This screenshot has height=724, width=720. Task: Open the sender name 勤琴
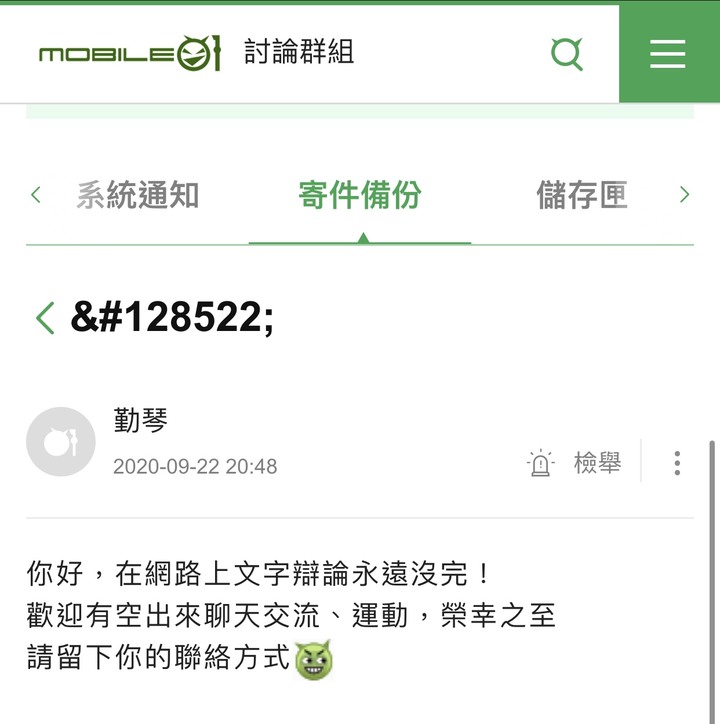click(x=141, y=421)
